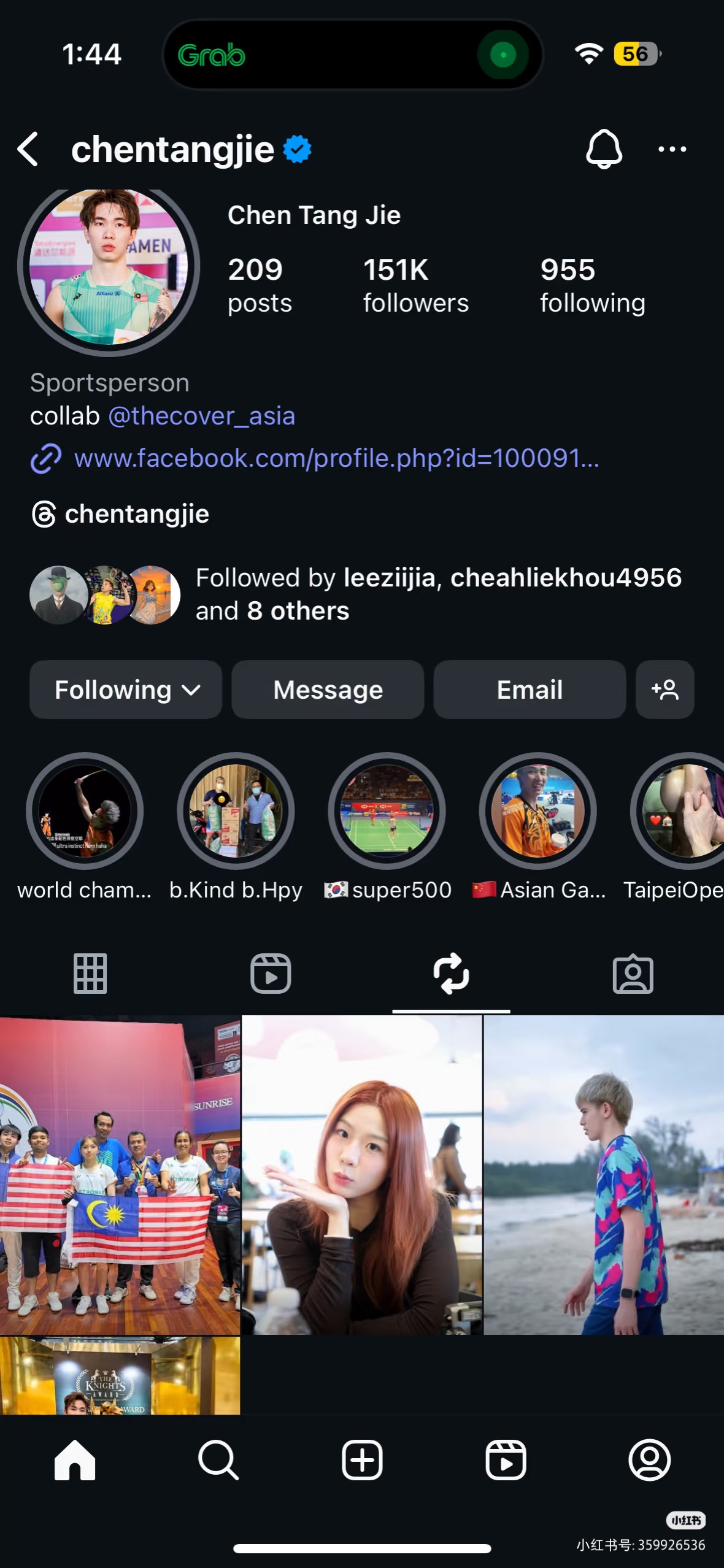Switch to the Reels tab on profile

[271, 974]
